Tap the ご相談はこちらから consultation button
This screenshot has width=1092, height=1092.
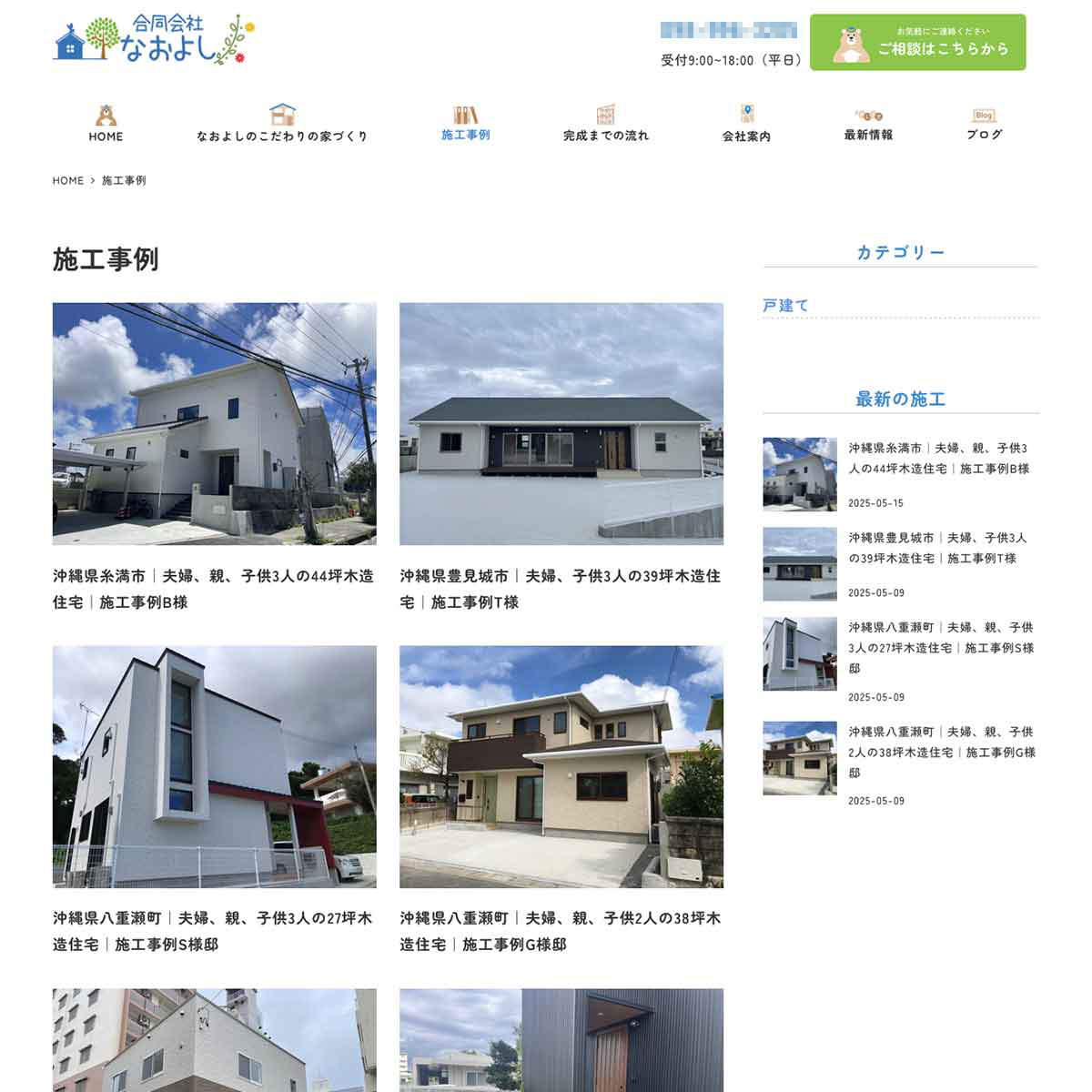917,43
